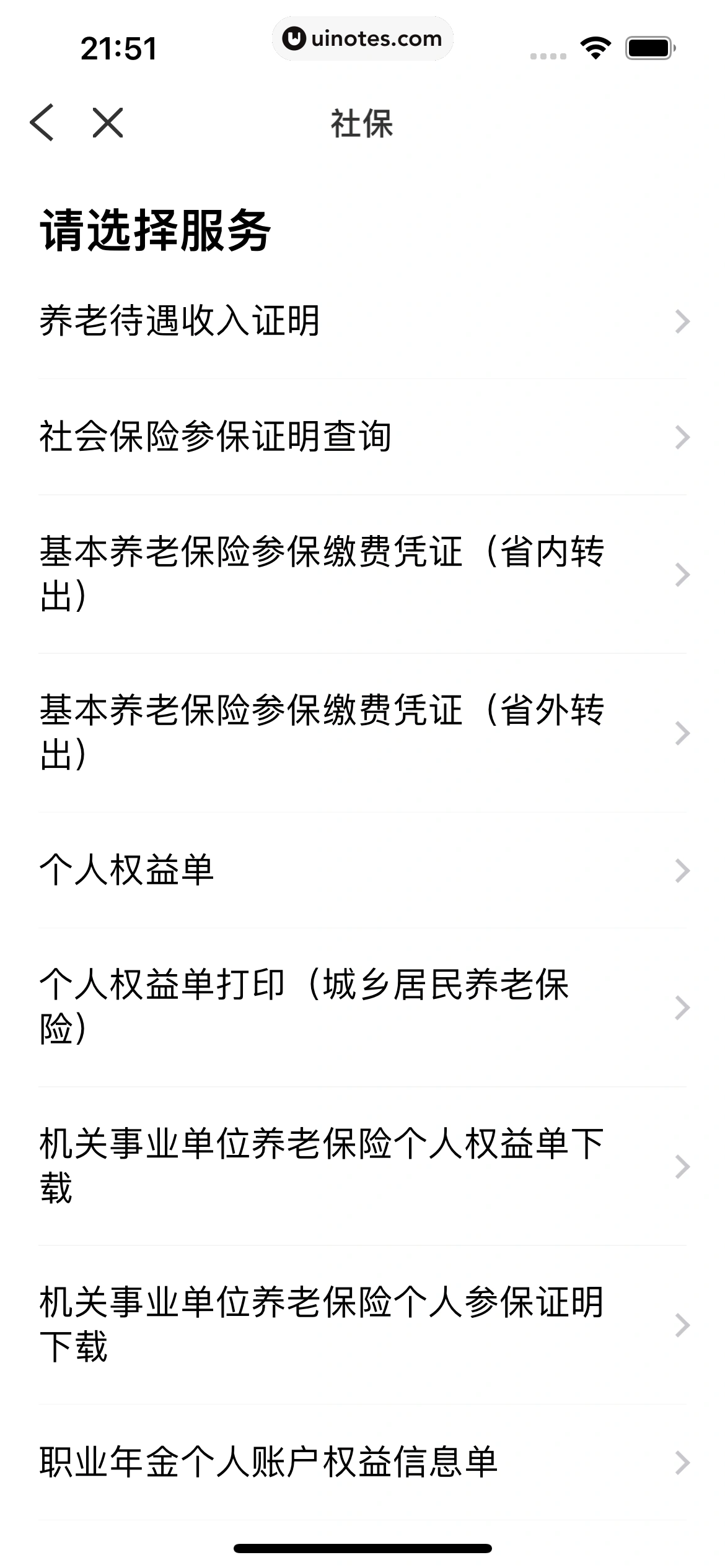Screen dimensions: 725x1568
Task: Tap the Wi-Fi status icon
Action: tap(594, 46)
